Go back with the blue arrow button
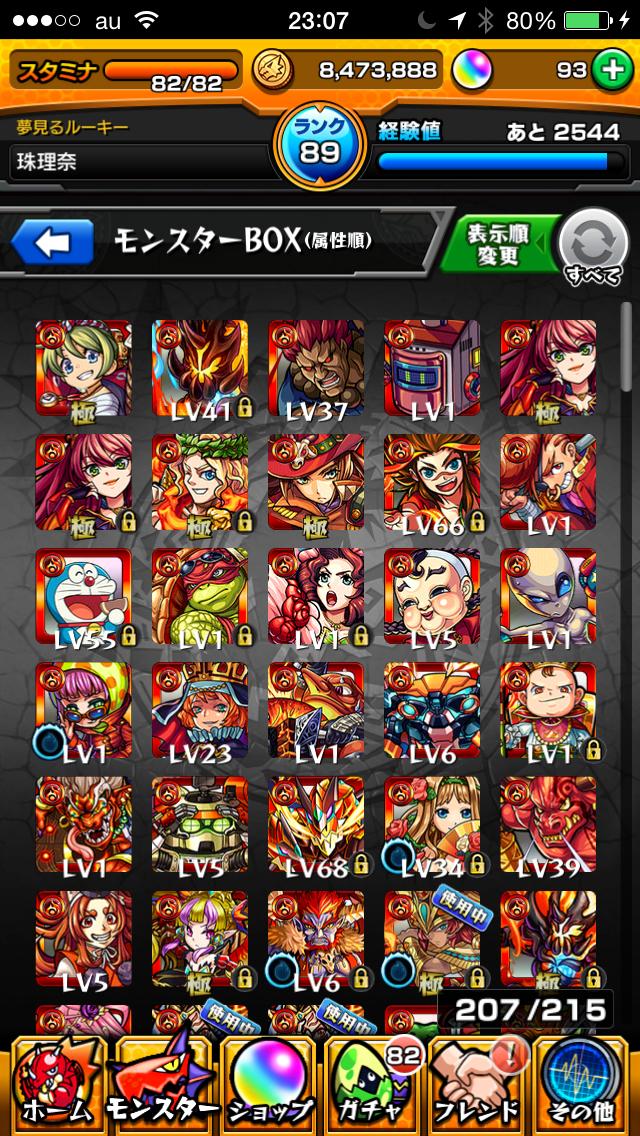Viewport: 640px width, 1136px height. [x=52, y=241]
